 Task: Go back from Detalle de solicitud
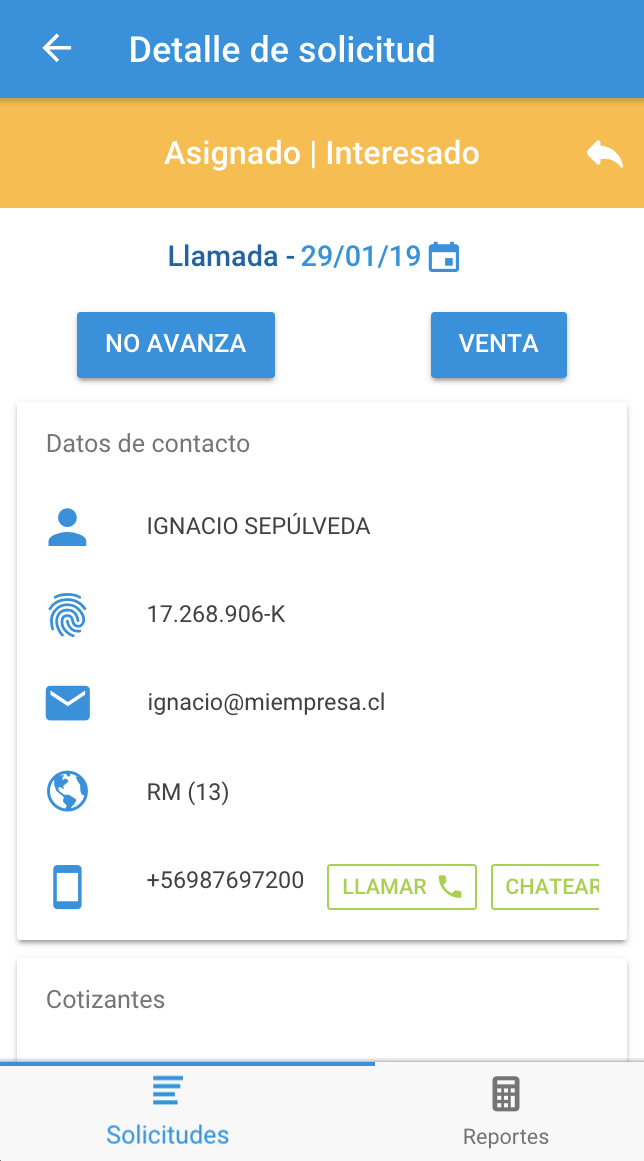point(57,49)
